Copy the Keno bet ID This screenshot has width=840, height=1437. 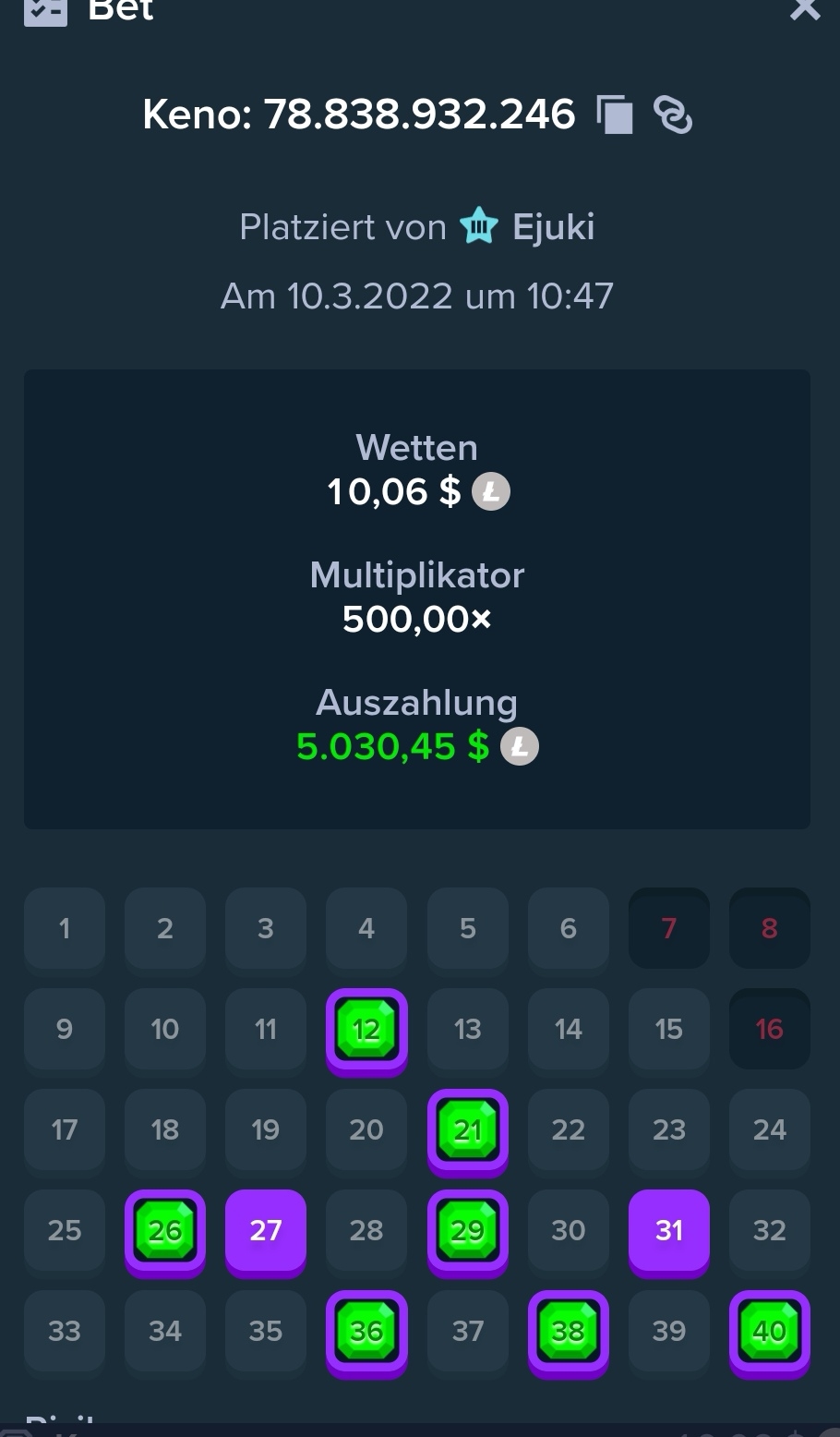(615, 115)
